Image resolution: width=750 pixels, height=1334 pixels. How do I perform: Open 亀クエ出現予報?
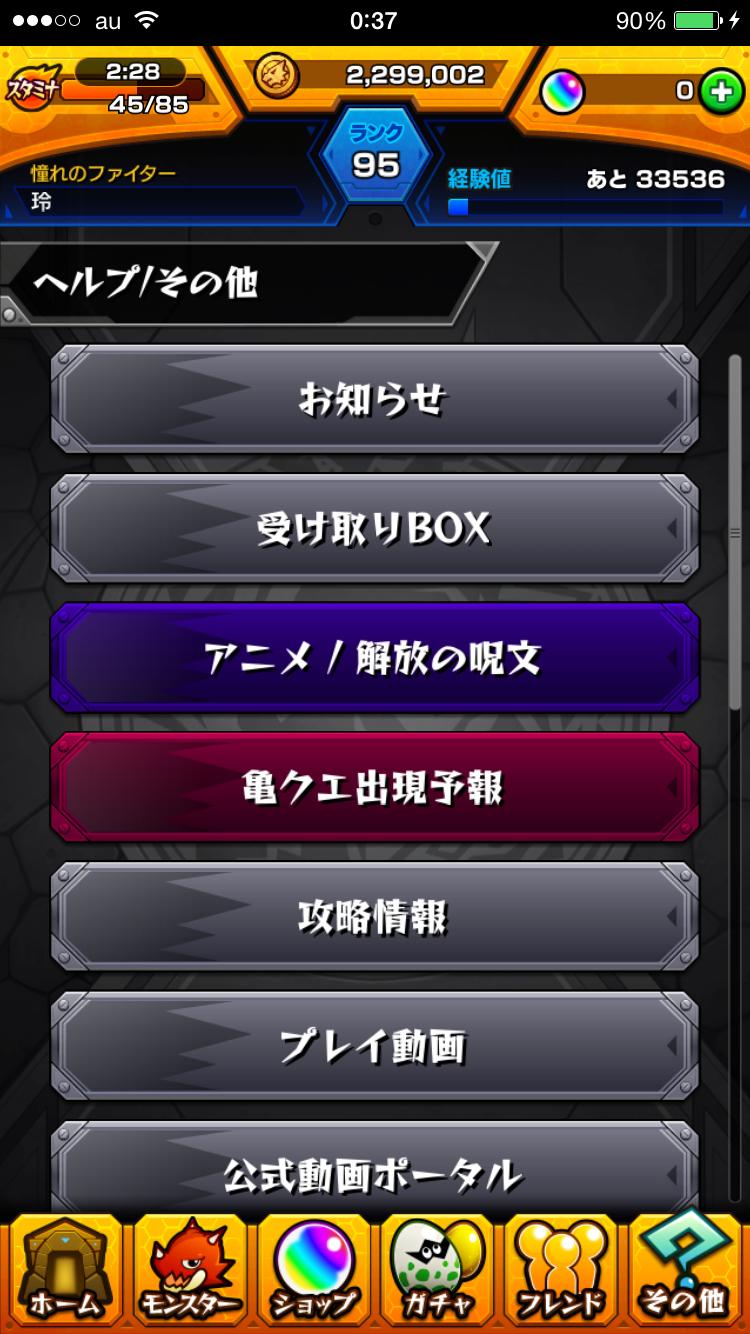click(x=375, y=788)
